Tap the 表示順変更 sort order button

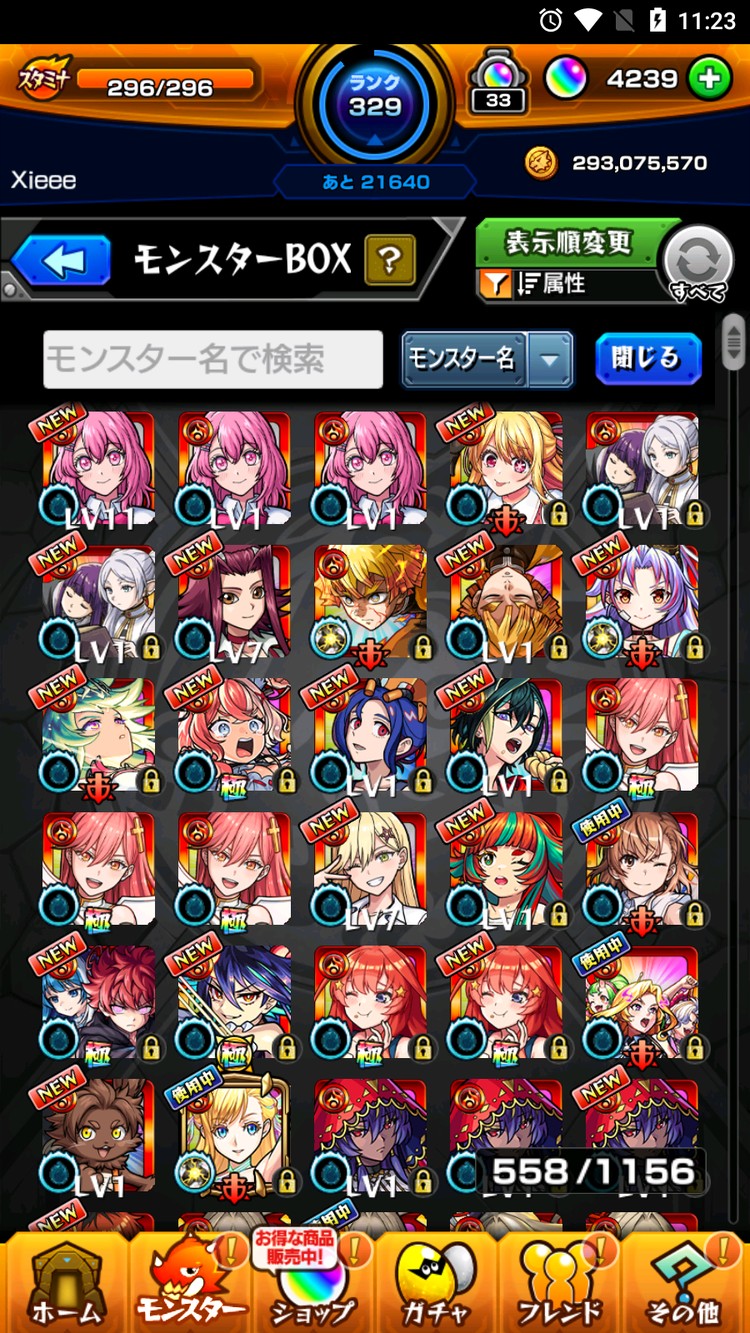tap(568, 242)
